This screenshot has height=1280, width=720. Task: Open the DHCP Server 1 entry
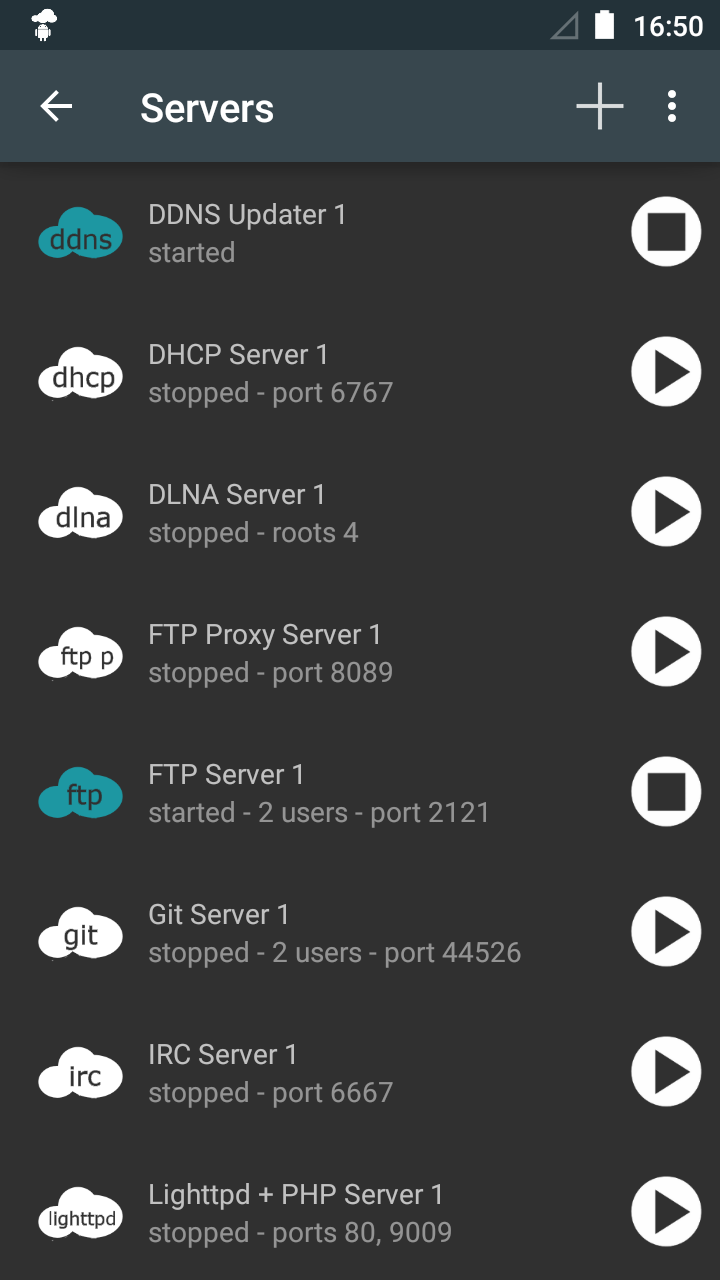click(x=300, y=373)
